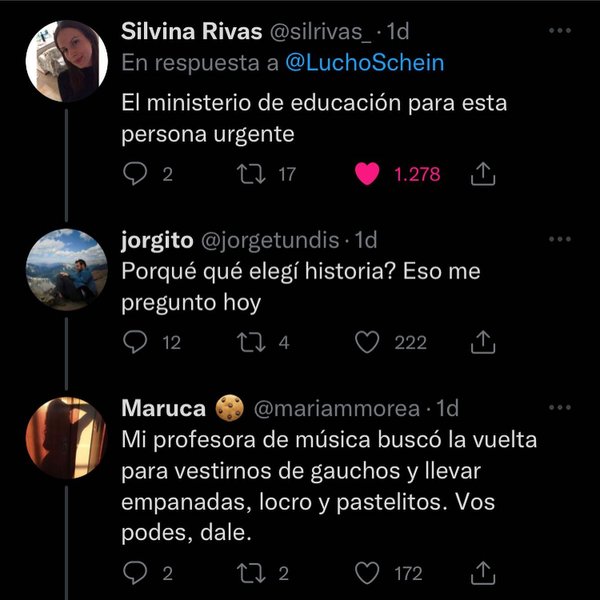Screen dimensions: 600x600
Task: Reply to Silvina Rivas's tweet
Action: tap(135, 174)
